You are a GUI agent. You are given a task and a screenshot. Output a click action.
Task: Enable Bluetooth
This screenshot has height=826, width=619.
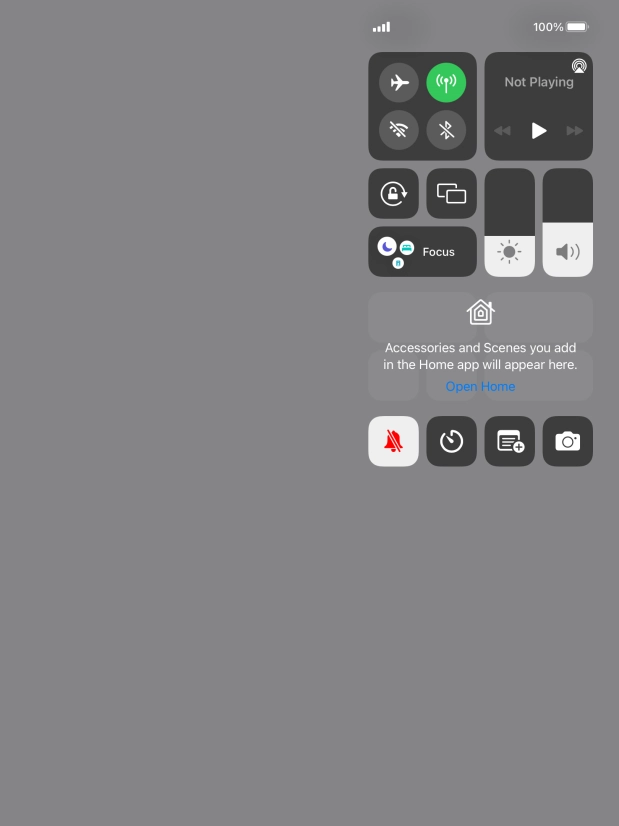click(x=446, y=130)
